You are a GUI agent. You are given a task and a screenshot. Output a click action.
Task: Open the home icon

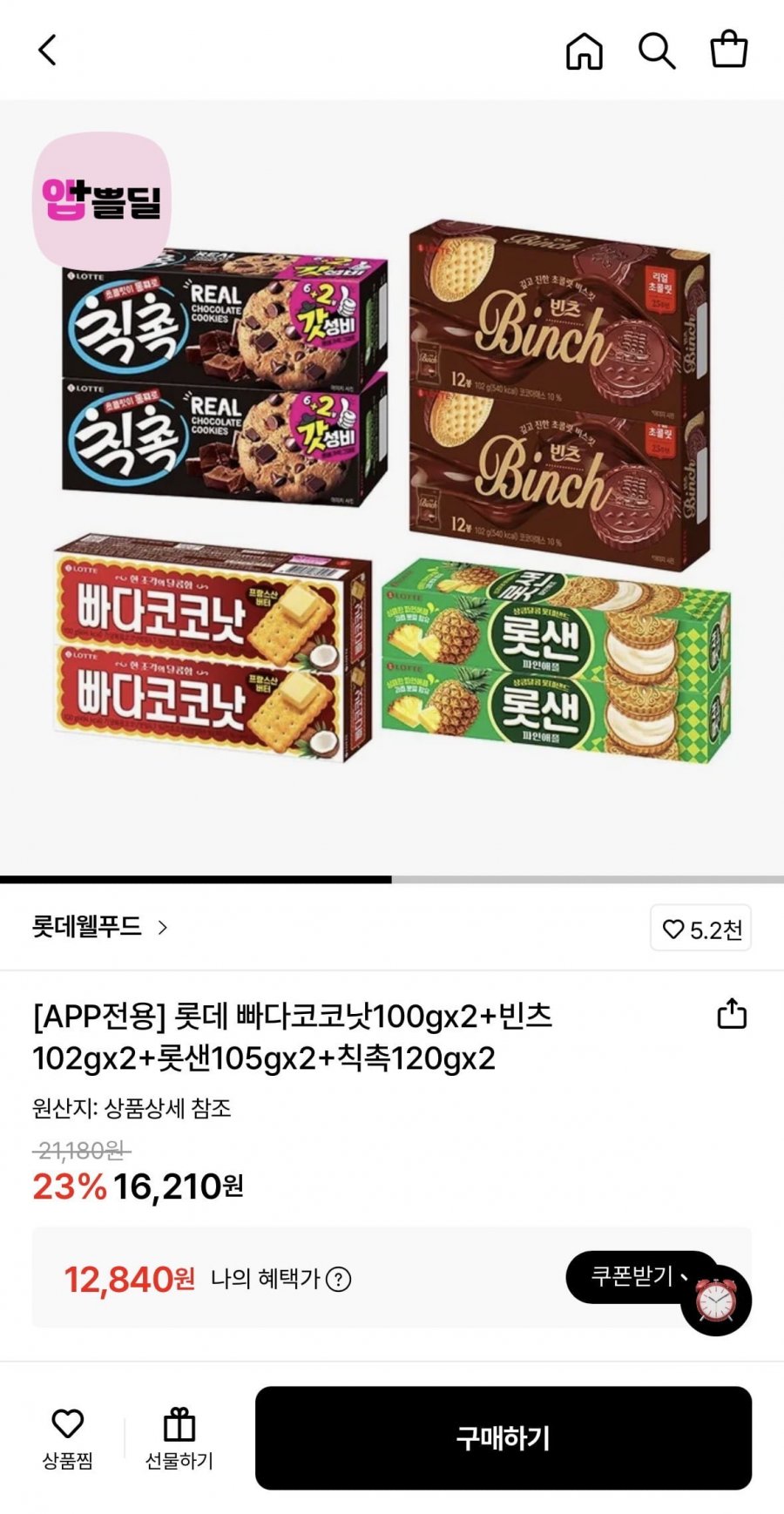tap(584, 51)
